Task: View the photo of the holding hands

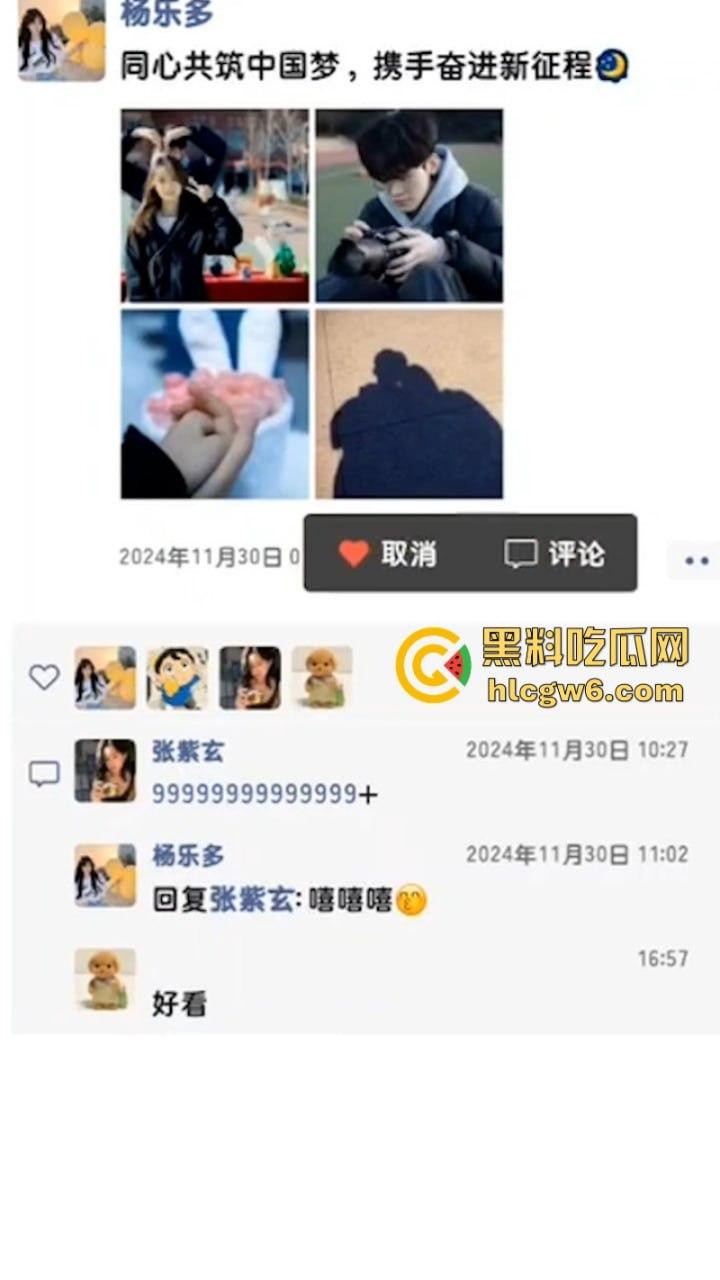Action: click(x=215, y=403)
